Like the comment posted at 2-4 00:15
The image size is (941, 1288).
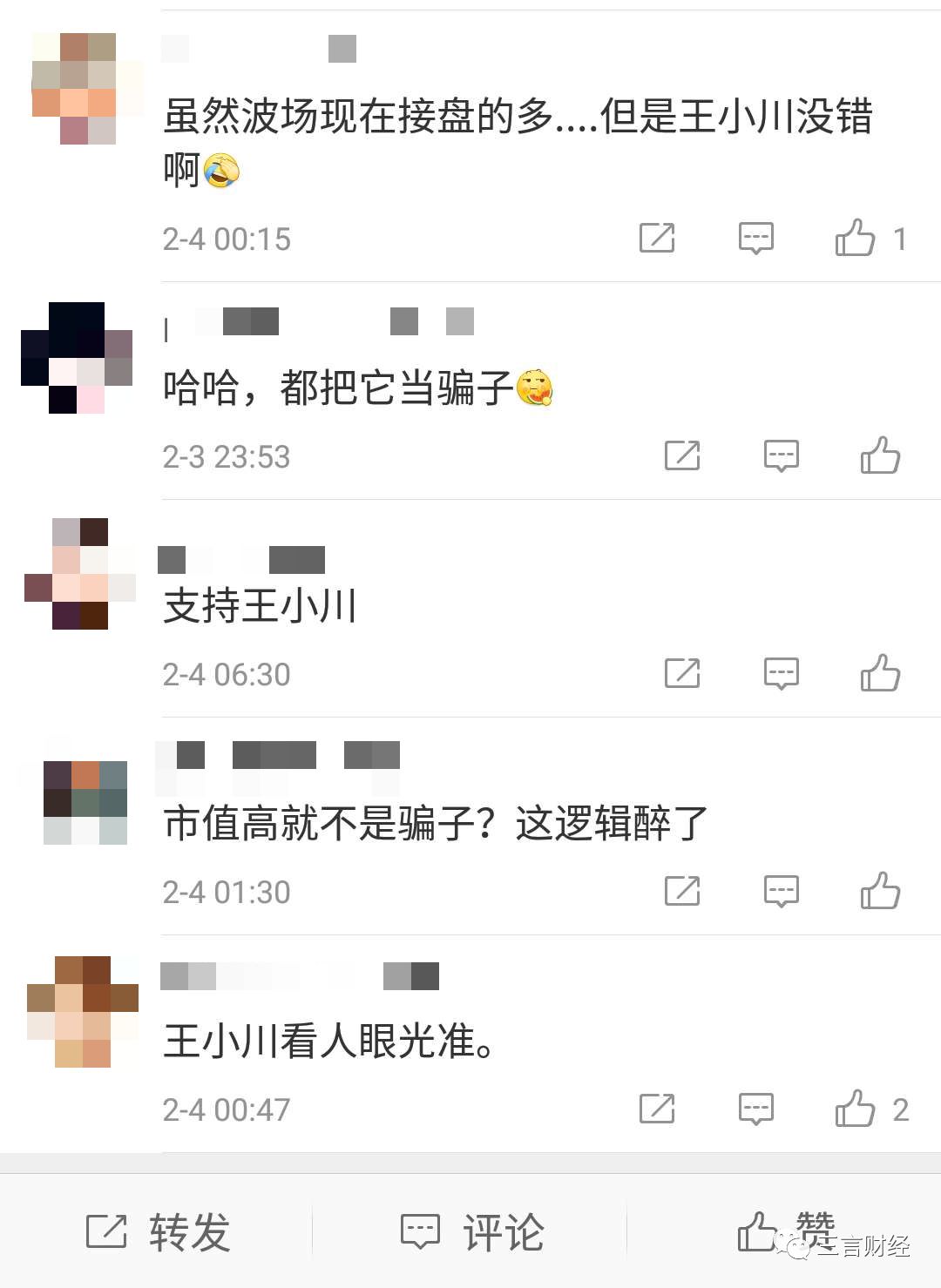tap(856, 238)
